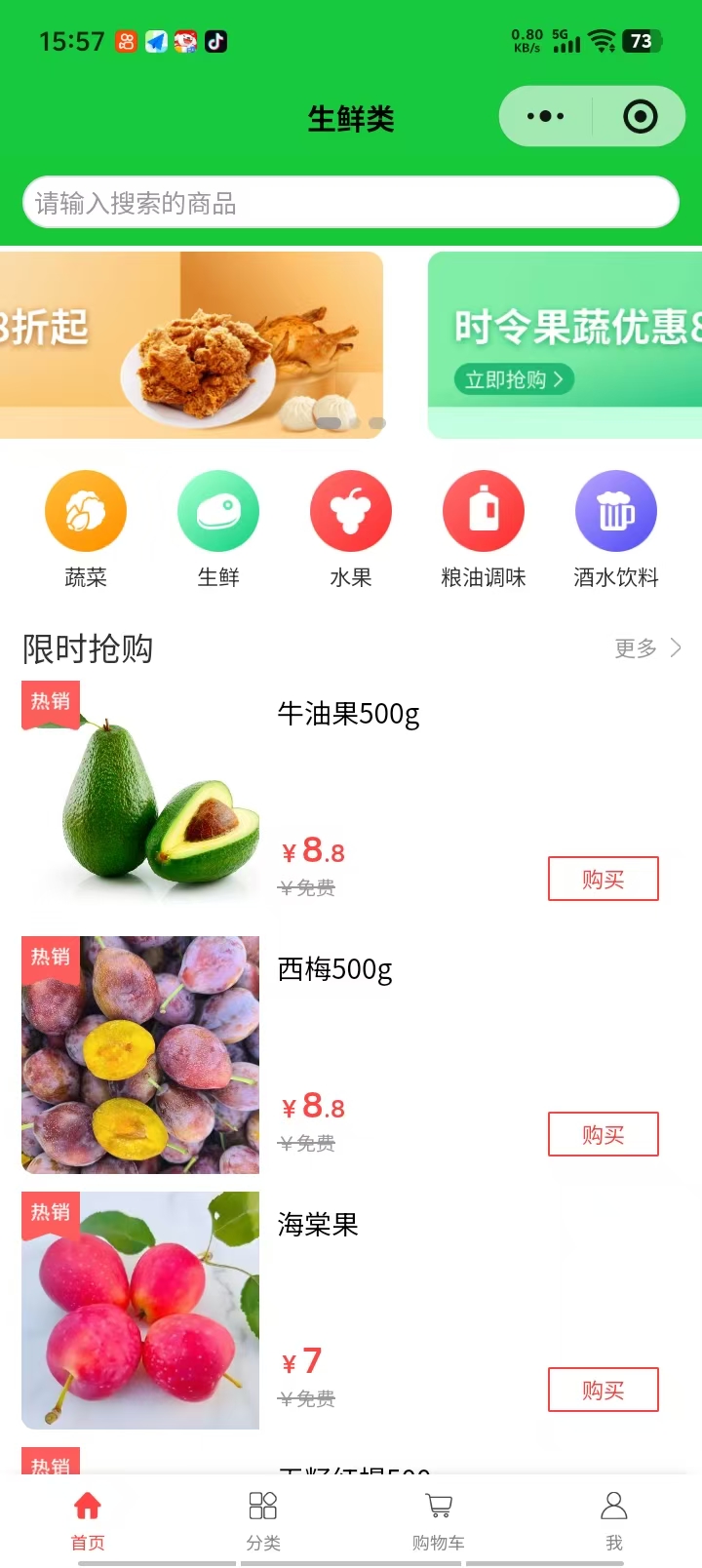
Task: Open the 购物车 tab
Action: pos(439,1519)
